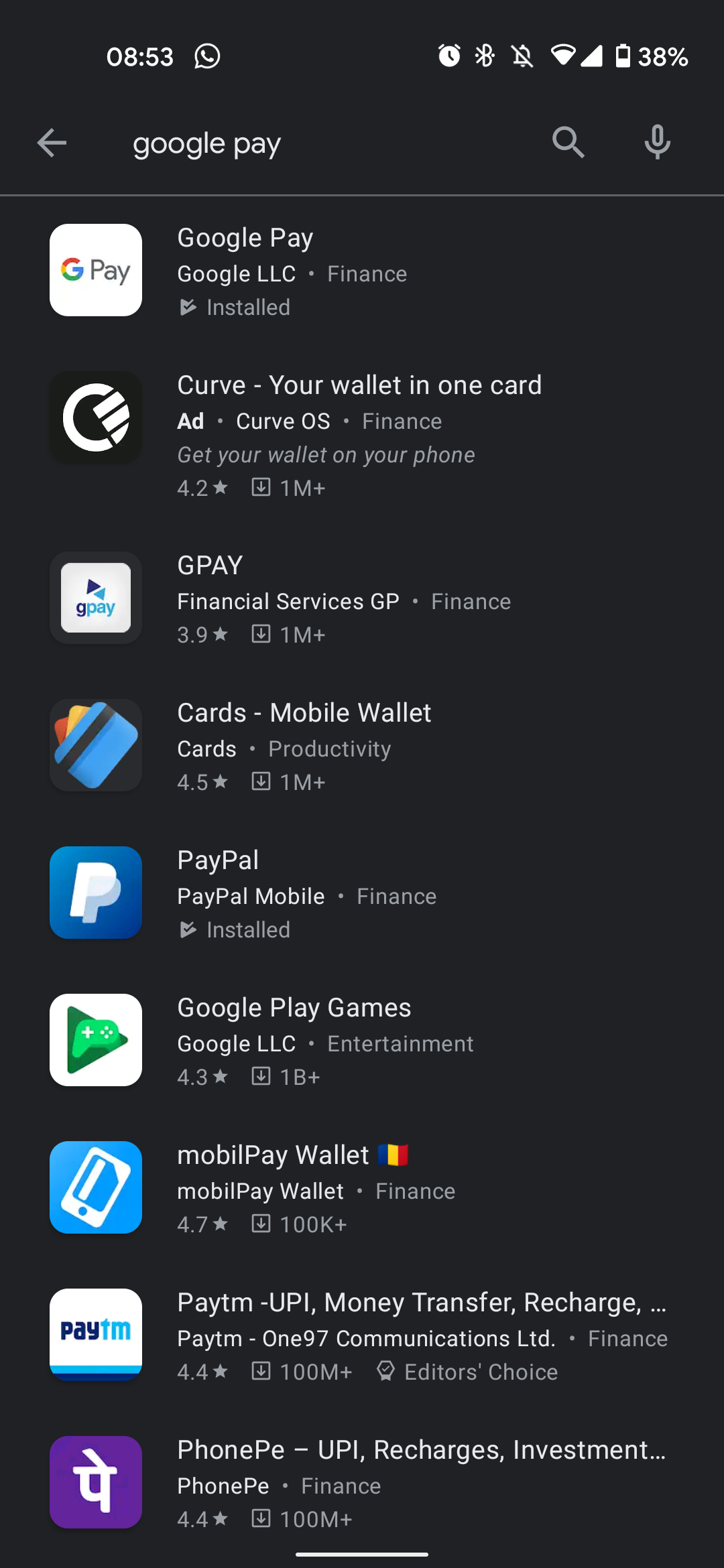Open the Cards - Mobile Wallet icon

point(95,745)
